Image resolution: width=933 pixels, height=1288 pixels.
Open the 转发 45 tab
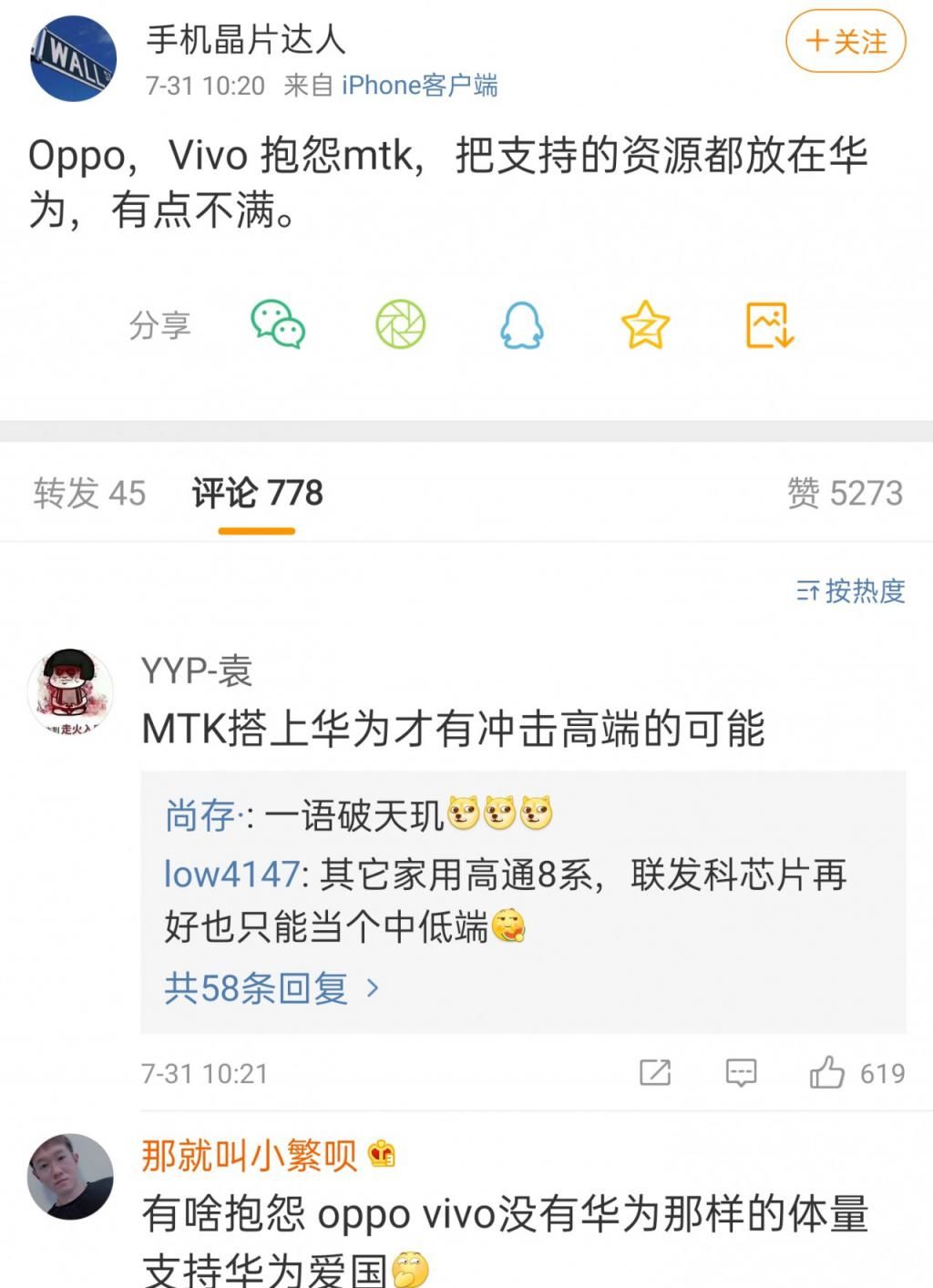(87, 491)
